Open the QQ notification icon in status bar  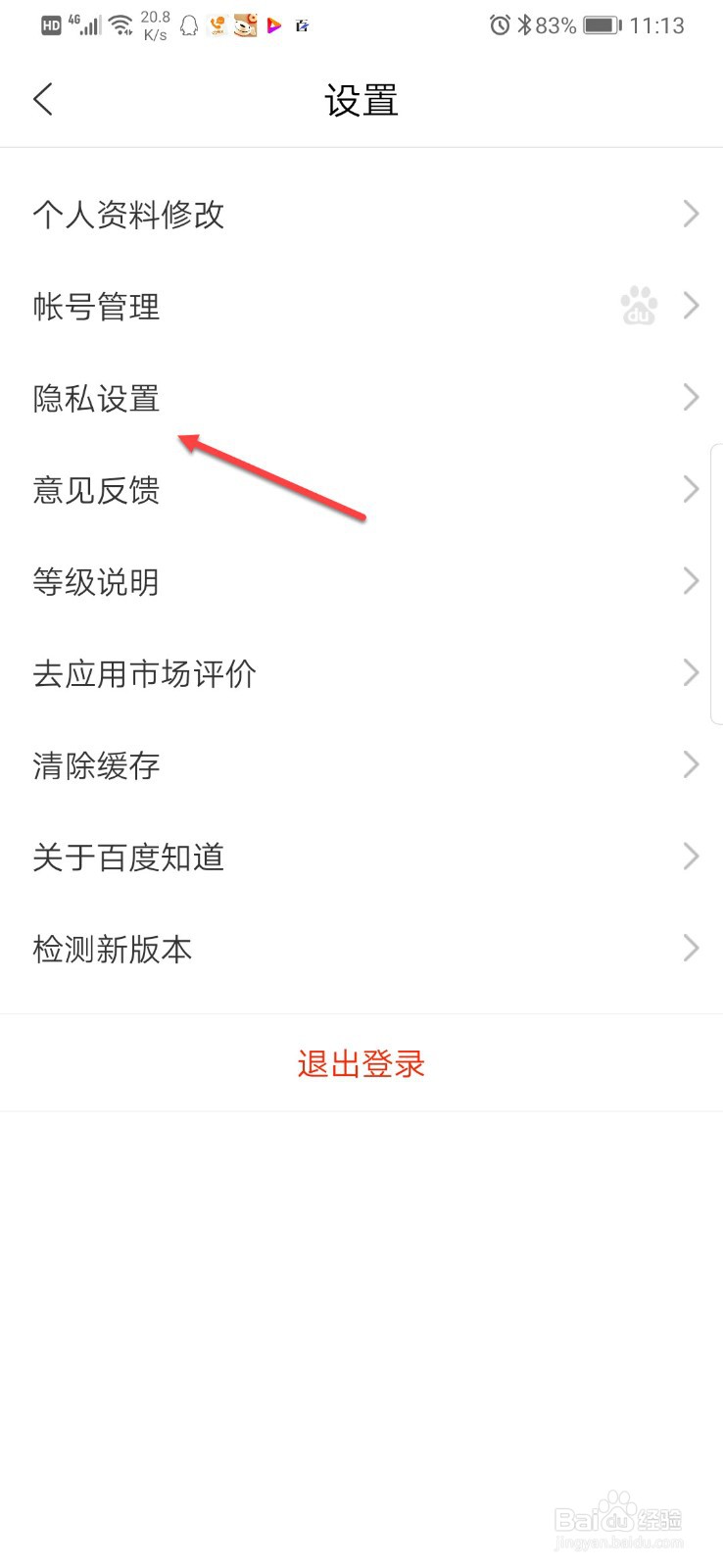tap(188, 25)
